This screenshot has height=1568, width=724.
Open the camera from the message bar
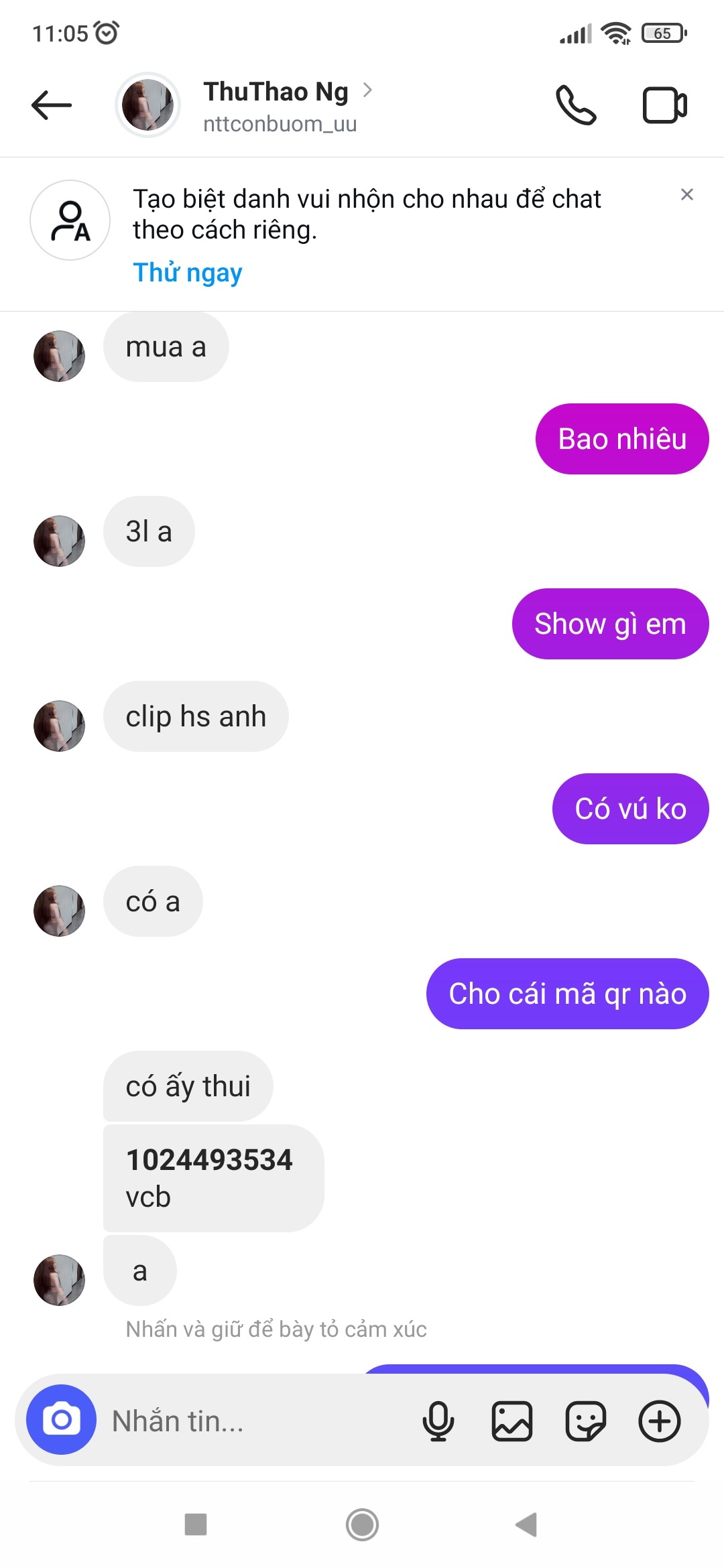click(x=61, y=1419)
